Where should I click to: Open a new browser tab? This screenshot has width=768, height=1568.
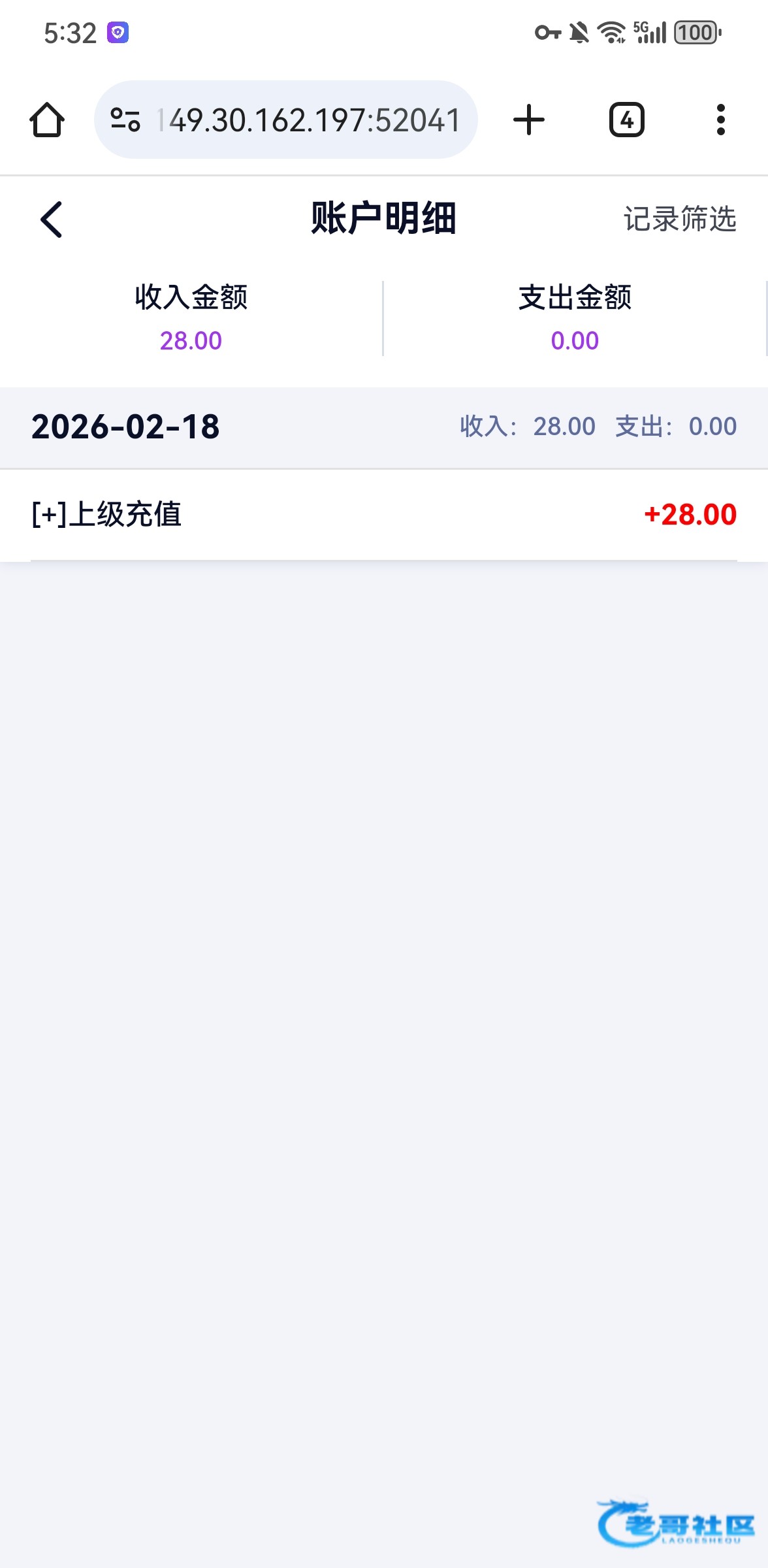click(528, 120)
